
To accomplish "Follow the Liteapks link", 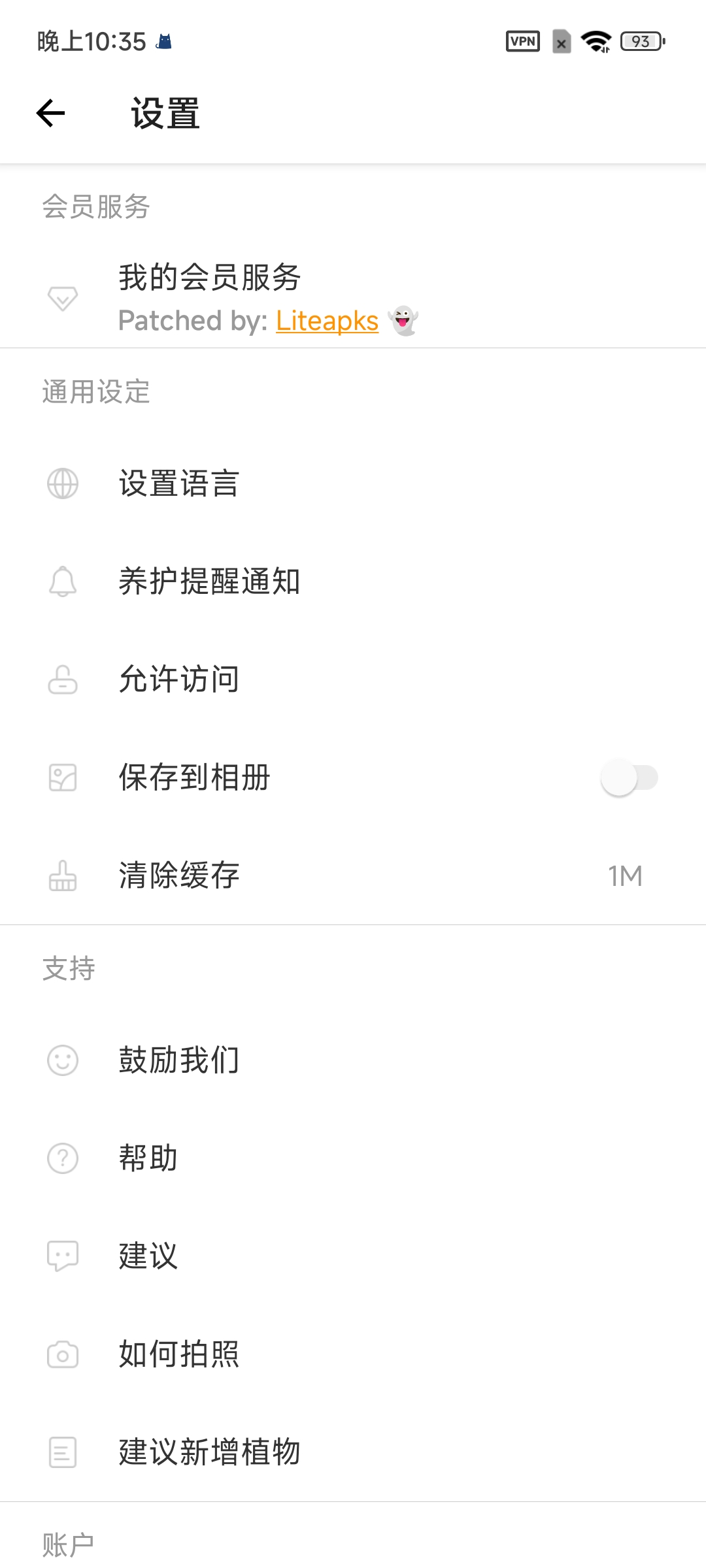I will point(327,321).
